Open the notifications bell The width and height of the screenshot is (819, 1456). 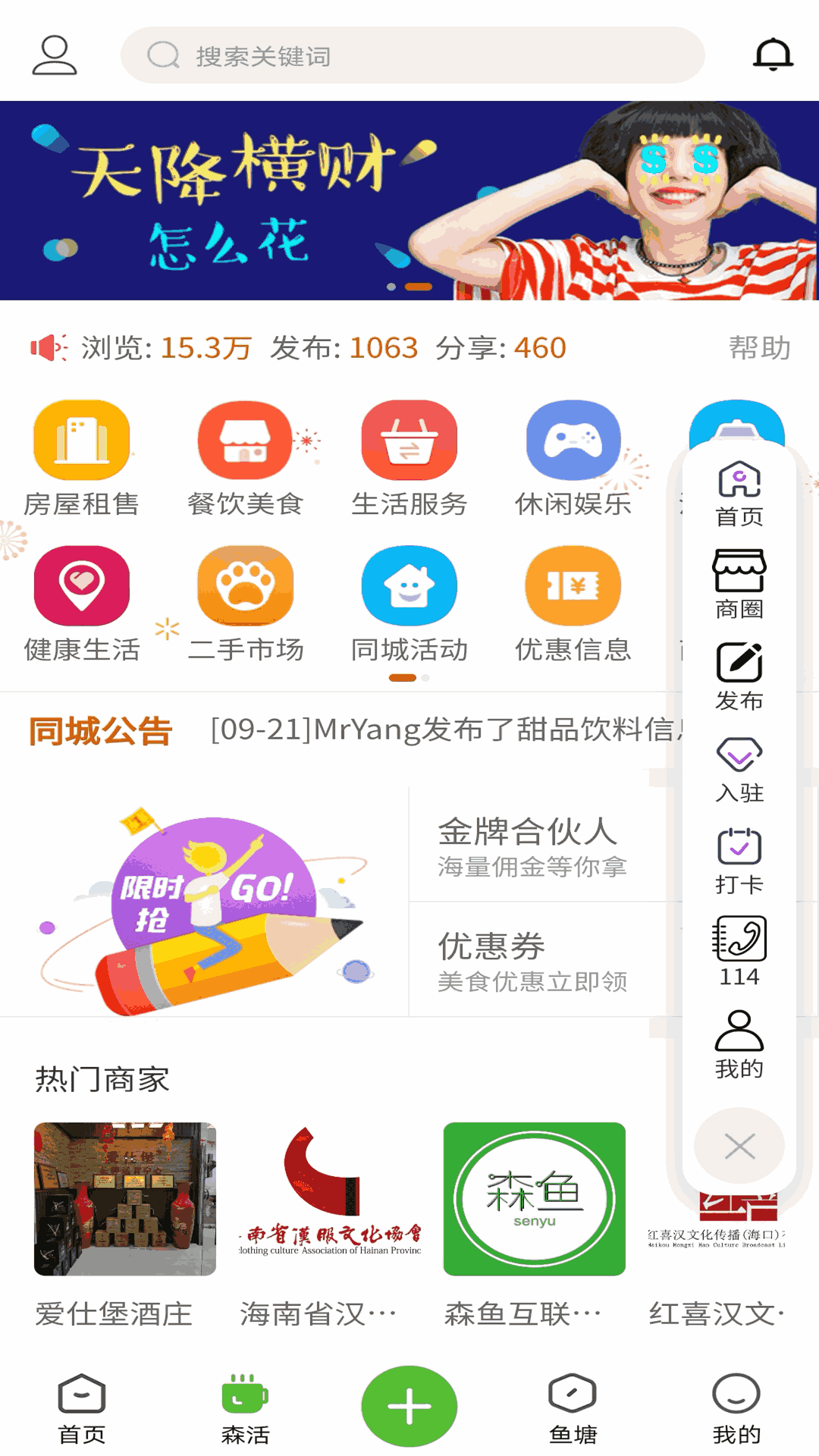coord(773,55)
